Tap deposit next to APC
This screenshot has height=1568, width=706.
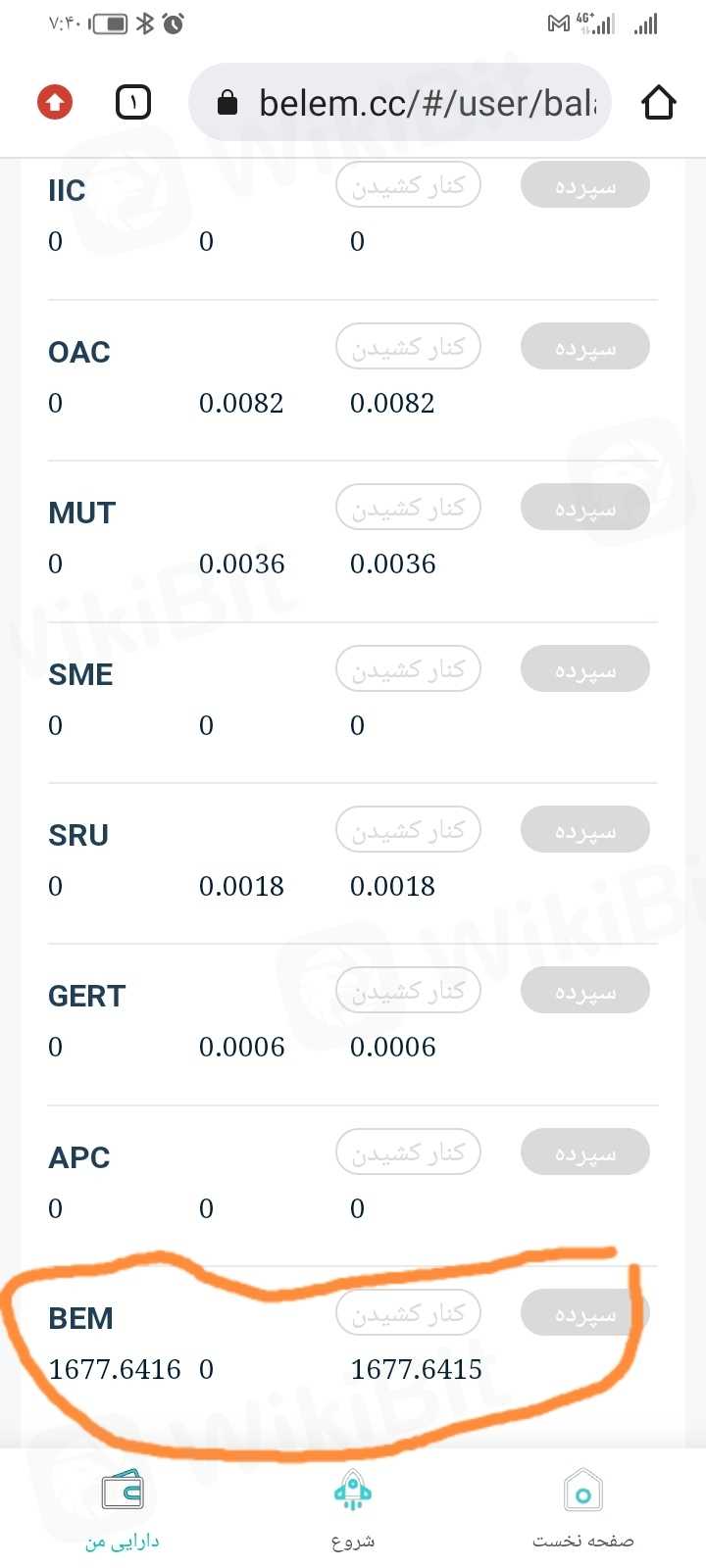584,1152
